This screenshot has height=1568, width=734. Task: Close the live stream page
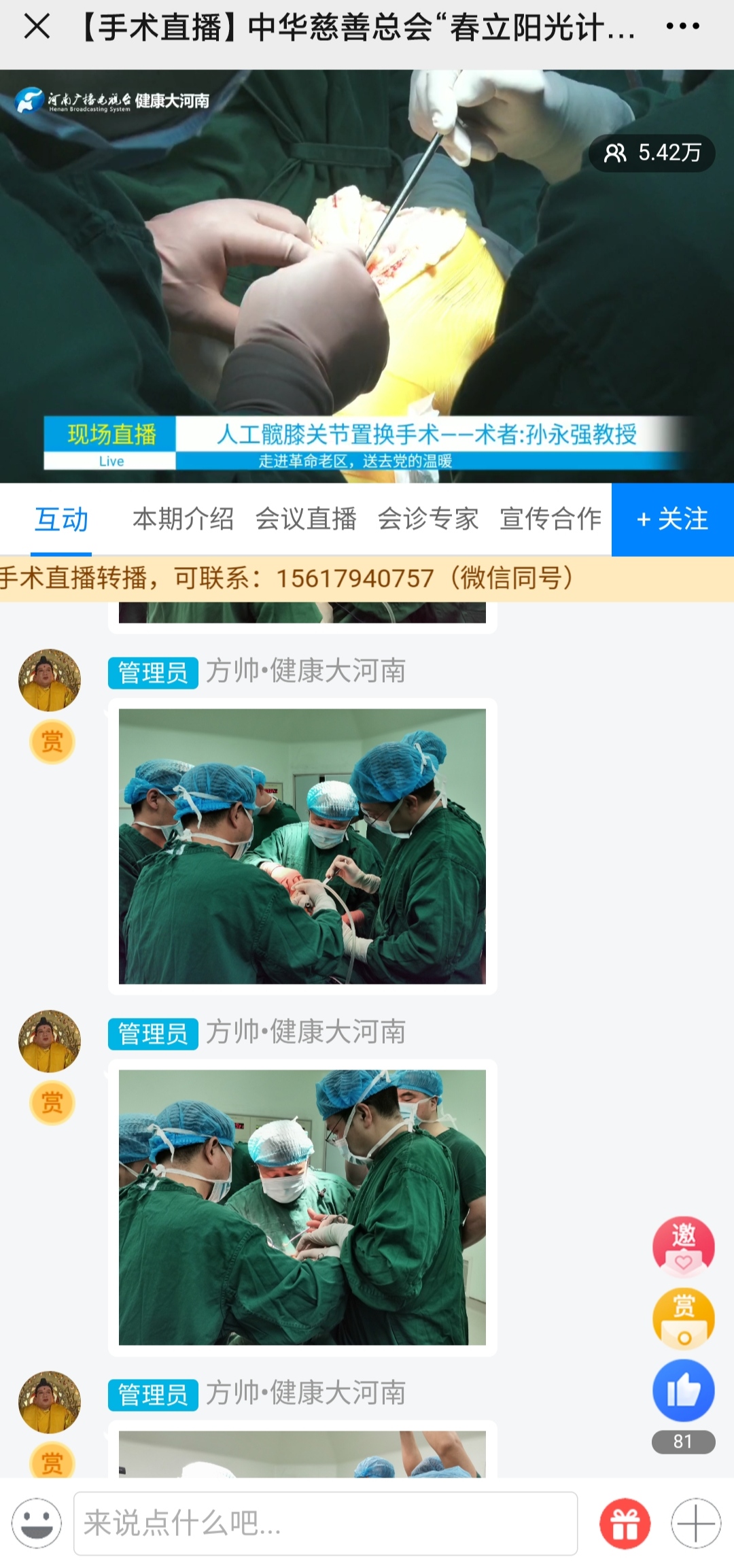click(x=37, y=27)
